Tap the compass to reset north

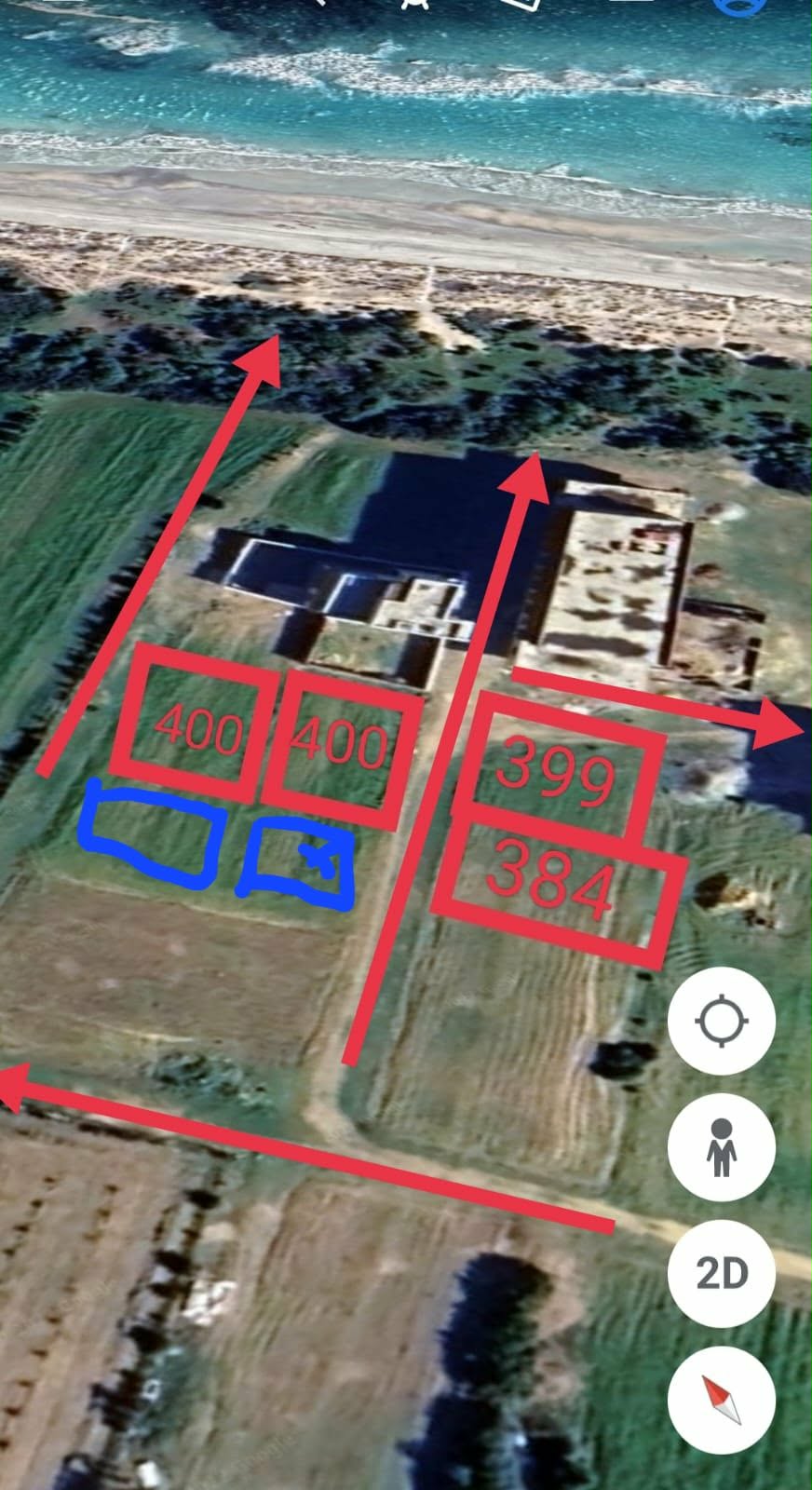point(722,1399)
